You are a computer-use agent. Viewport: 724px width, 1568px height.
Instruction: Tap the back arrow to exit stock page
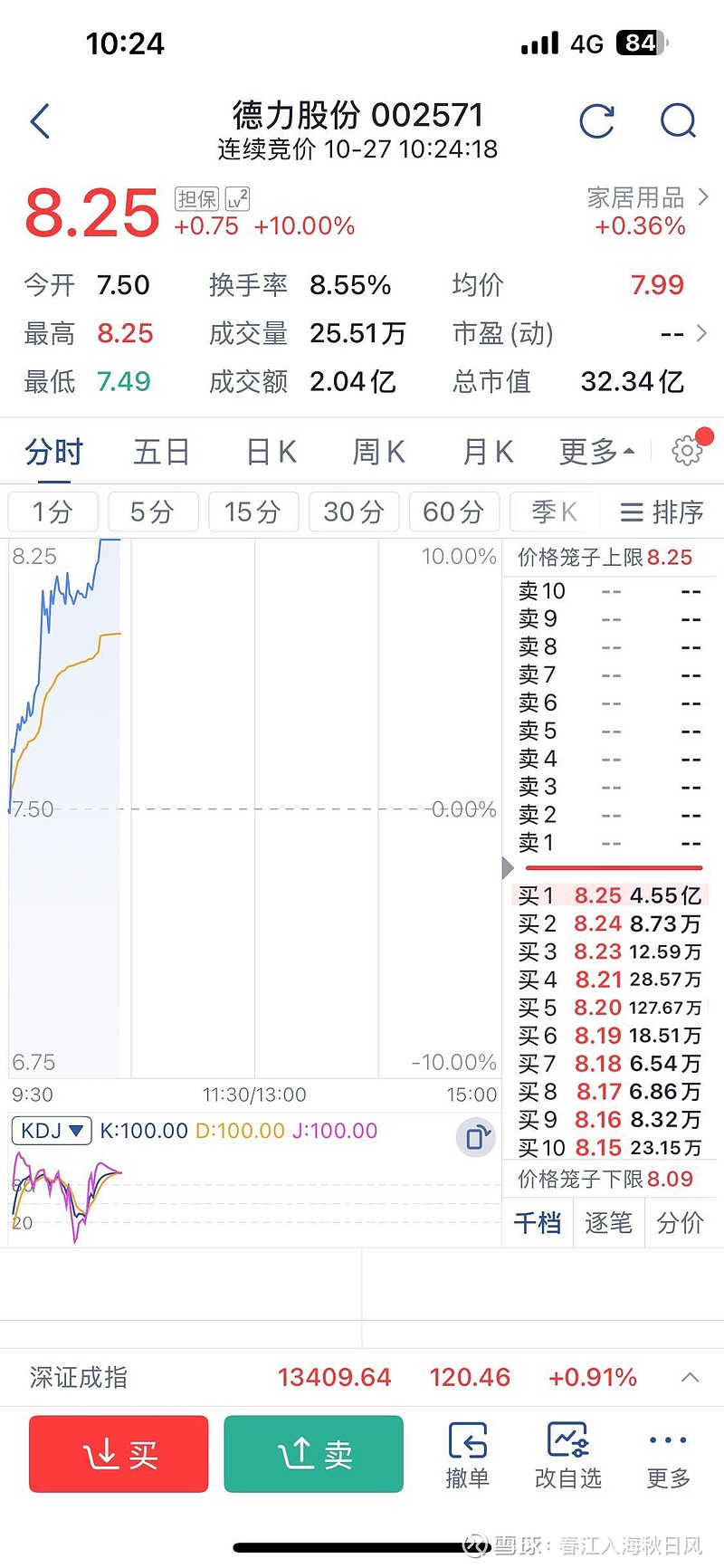[40, 120]
